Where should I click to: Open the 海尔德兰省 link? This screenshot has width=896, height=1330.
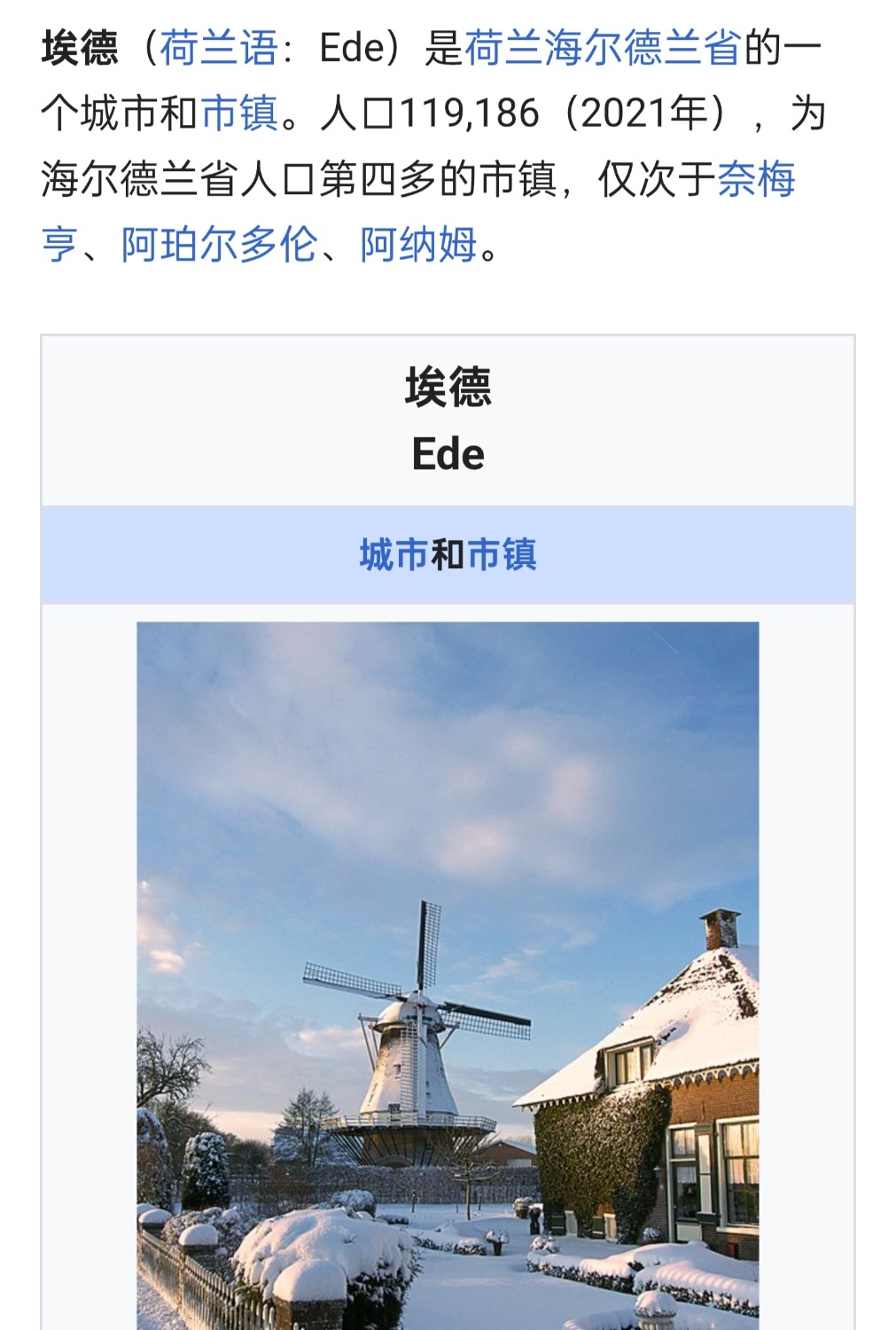point(642,48)
